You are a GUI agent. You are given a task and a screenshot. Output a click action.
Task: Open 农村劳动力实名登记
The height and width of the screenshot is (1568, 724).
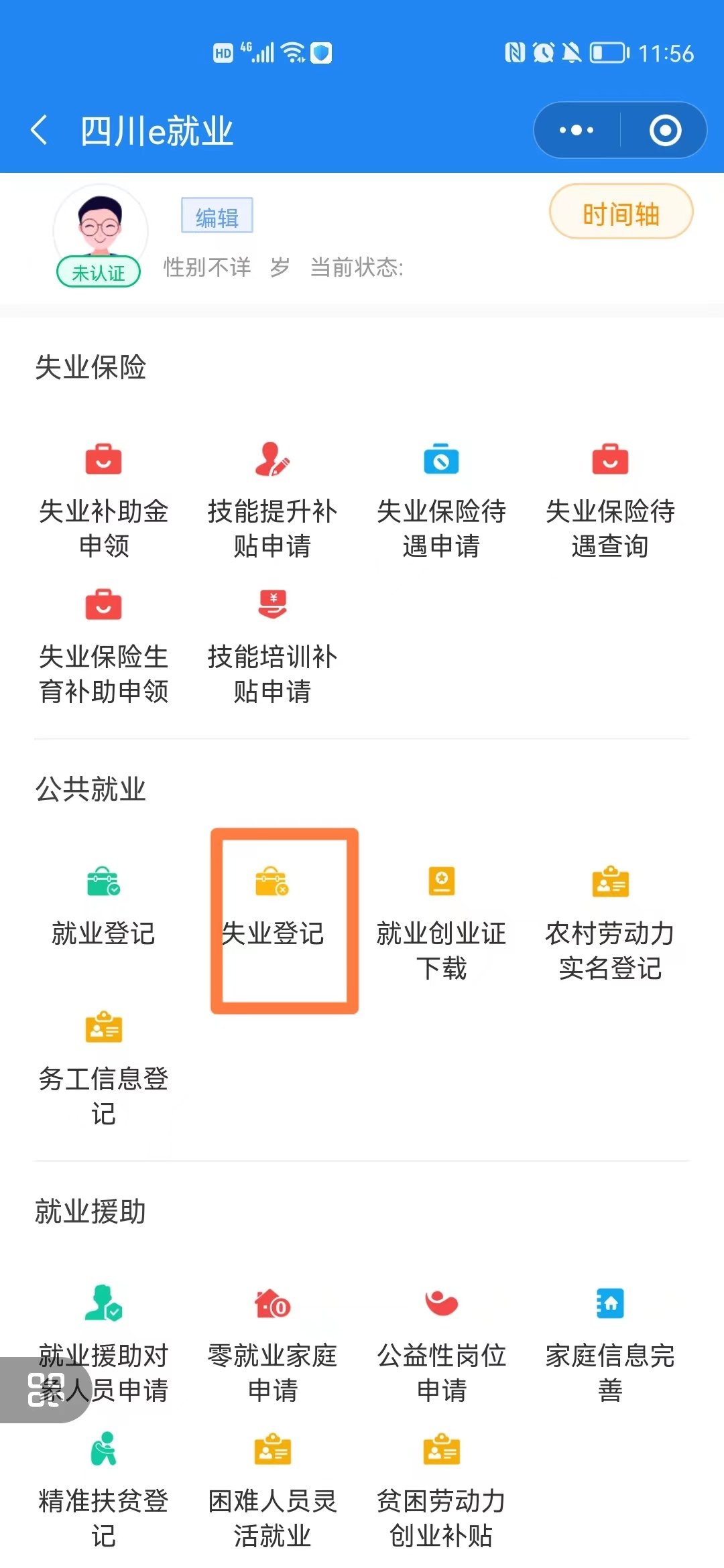pos(610,923)
